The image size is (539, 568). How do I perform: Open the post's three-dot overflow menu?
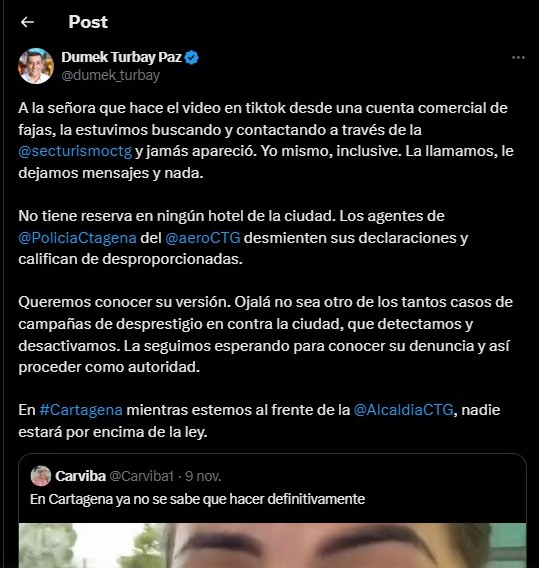tap(518, 58)
